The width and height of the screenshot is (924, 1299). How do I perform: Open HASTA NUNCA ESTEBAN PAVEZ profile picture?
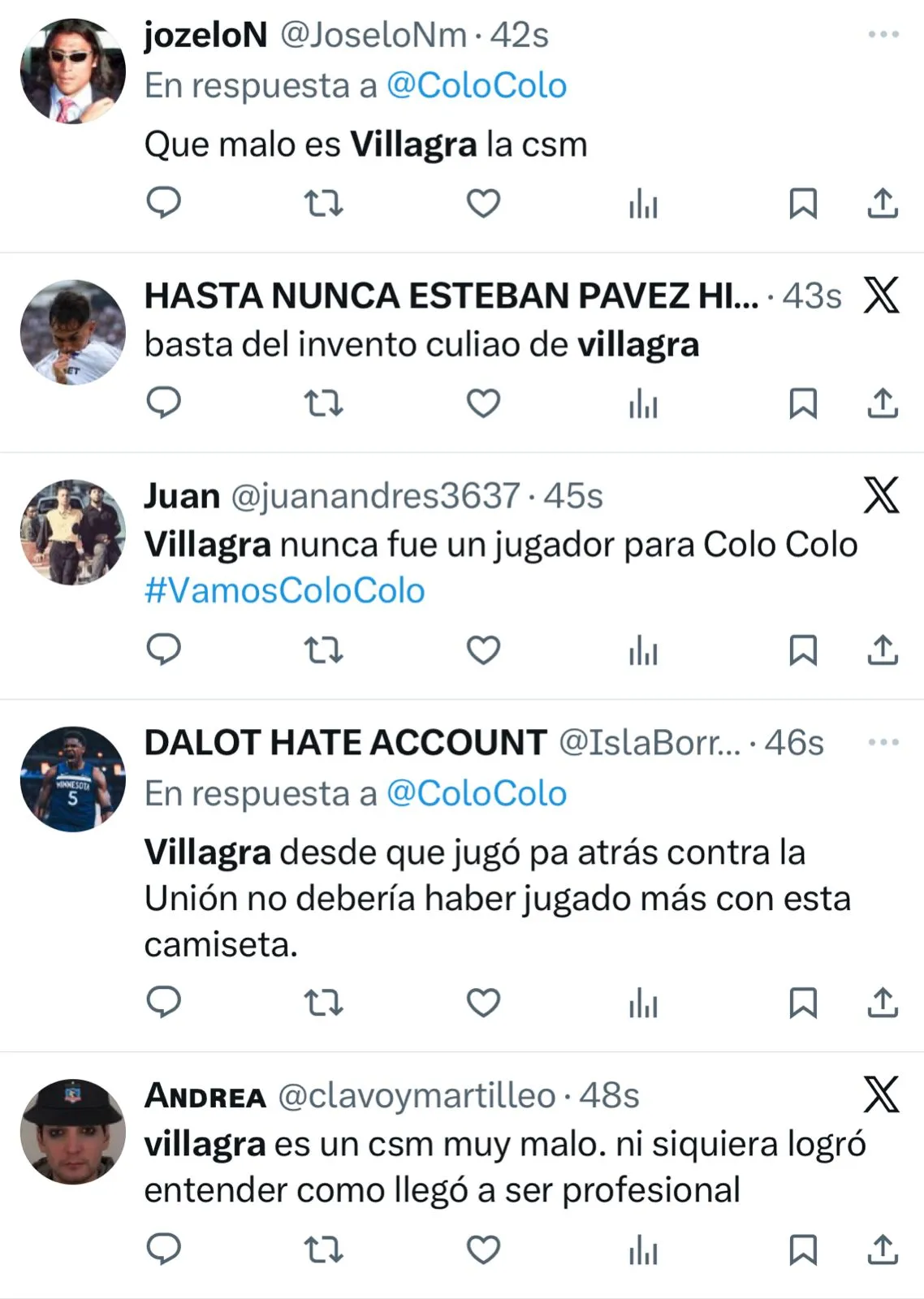coord(73,333)
